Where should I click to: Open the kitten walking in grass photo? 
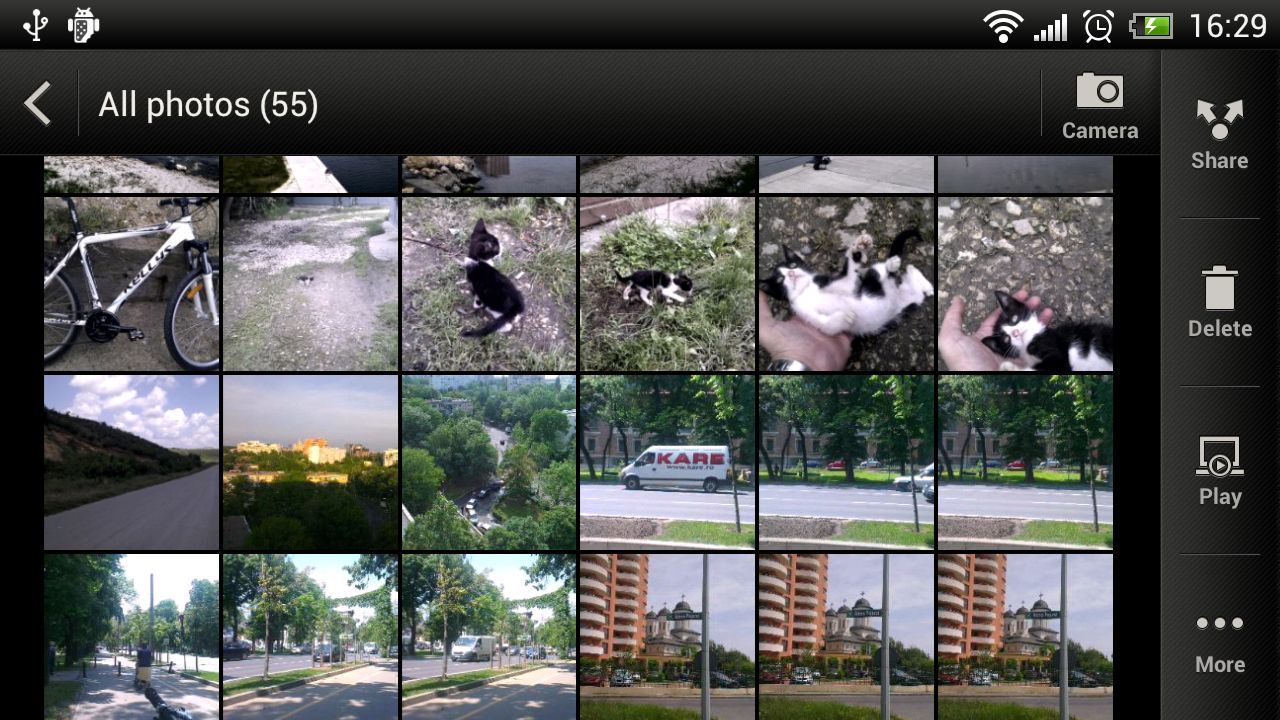(667, 284)
